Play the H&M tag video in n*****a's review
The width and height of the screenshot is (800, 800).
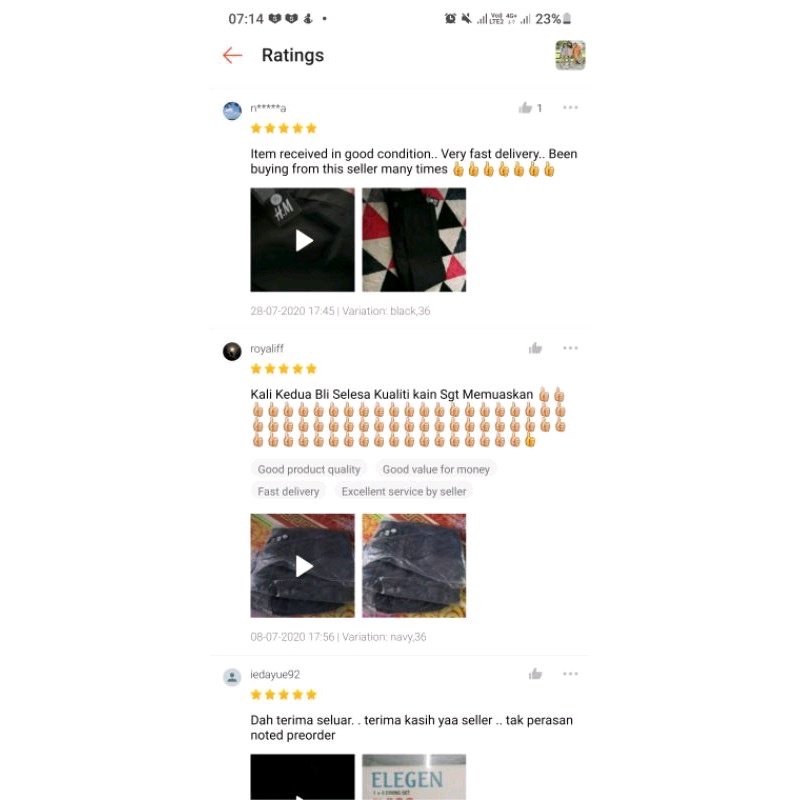[x=303, y=240]
